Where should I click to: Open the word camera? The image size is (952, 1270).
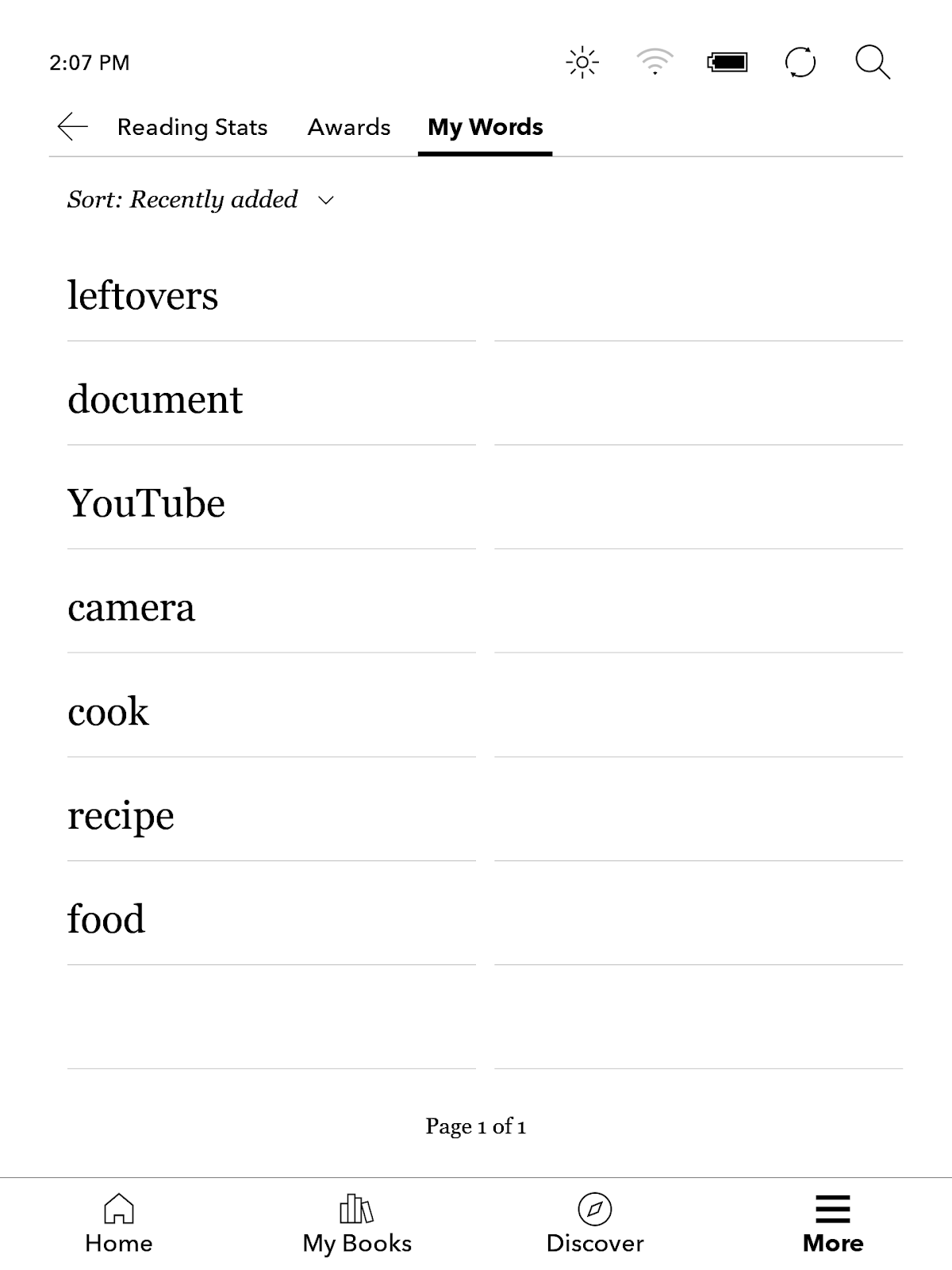click(131, 608)
